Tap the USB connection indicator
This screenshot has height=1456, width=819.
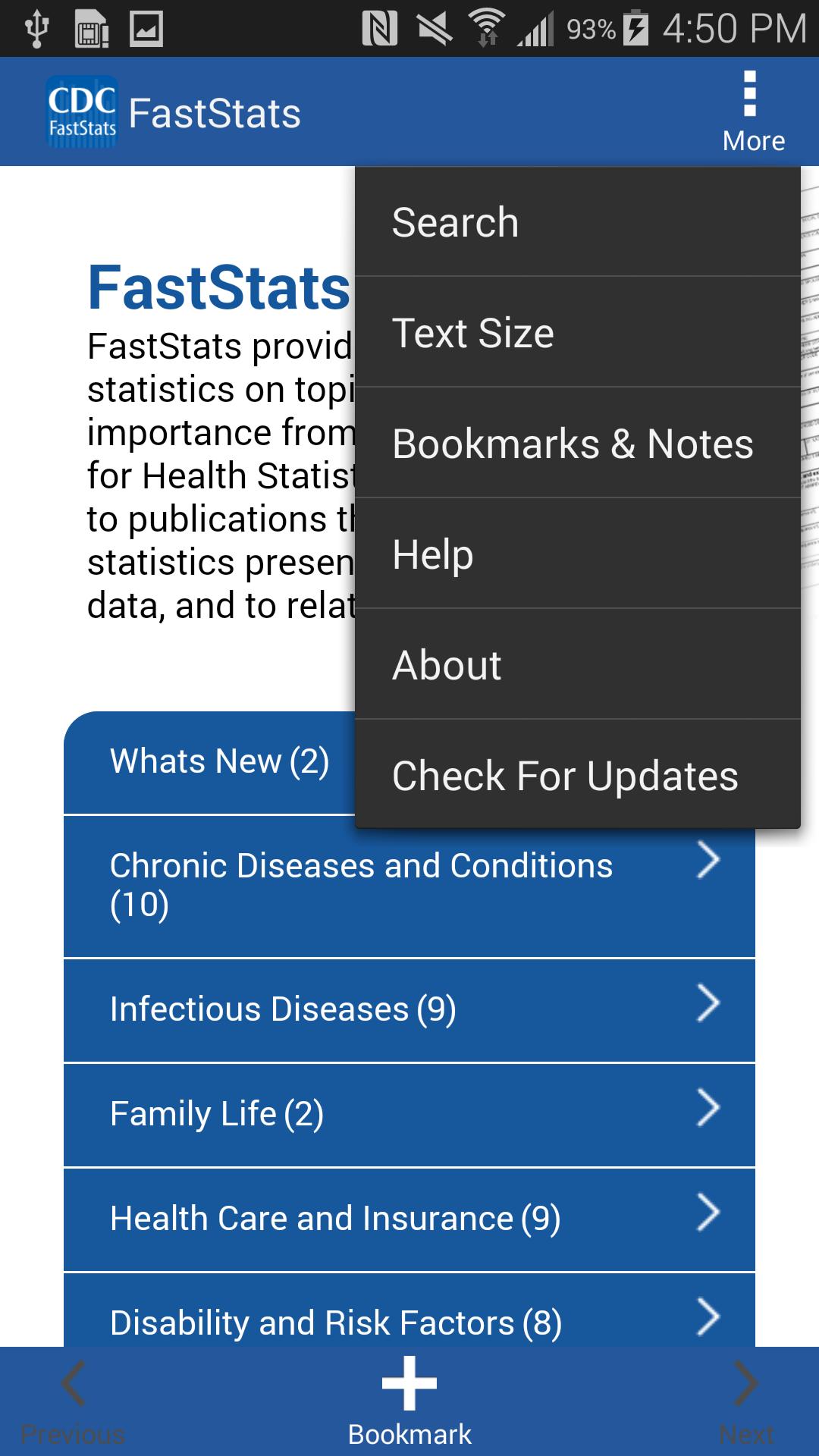[x=36, y=25]
